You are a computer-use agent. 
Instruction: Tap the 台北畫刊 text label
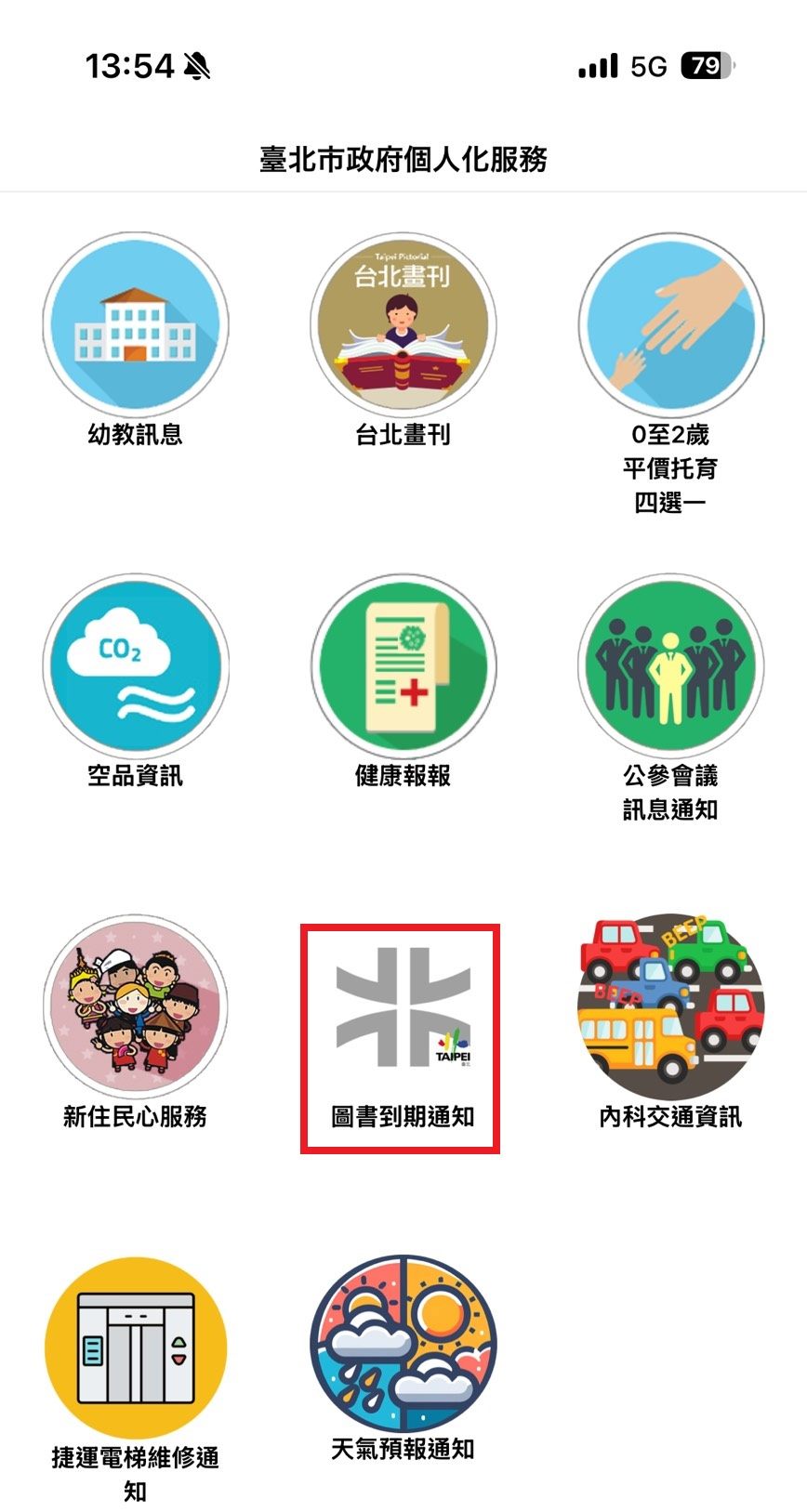403,435
